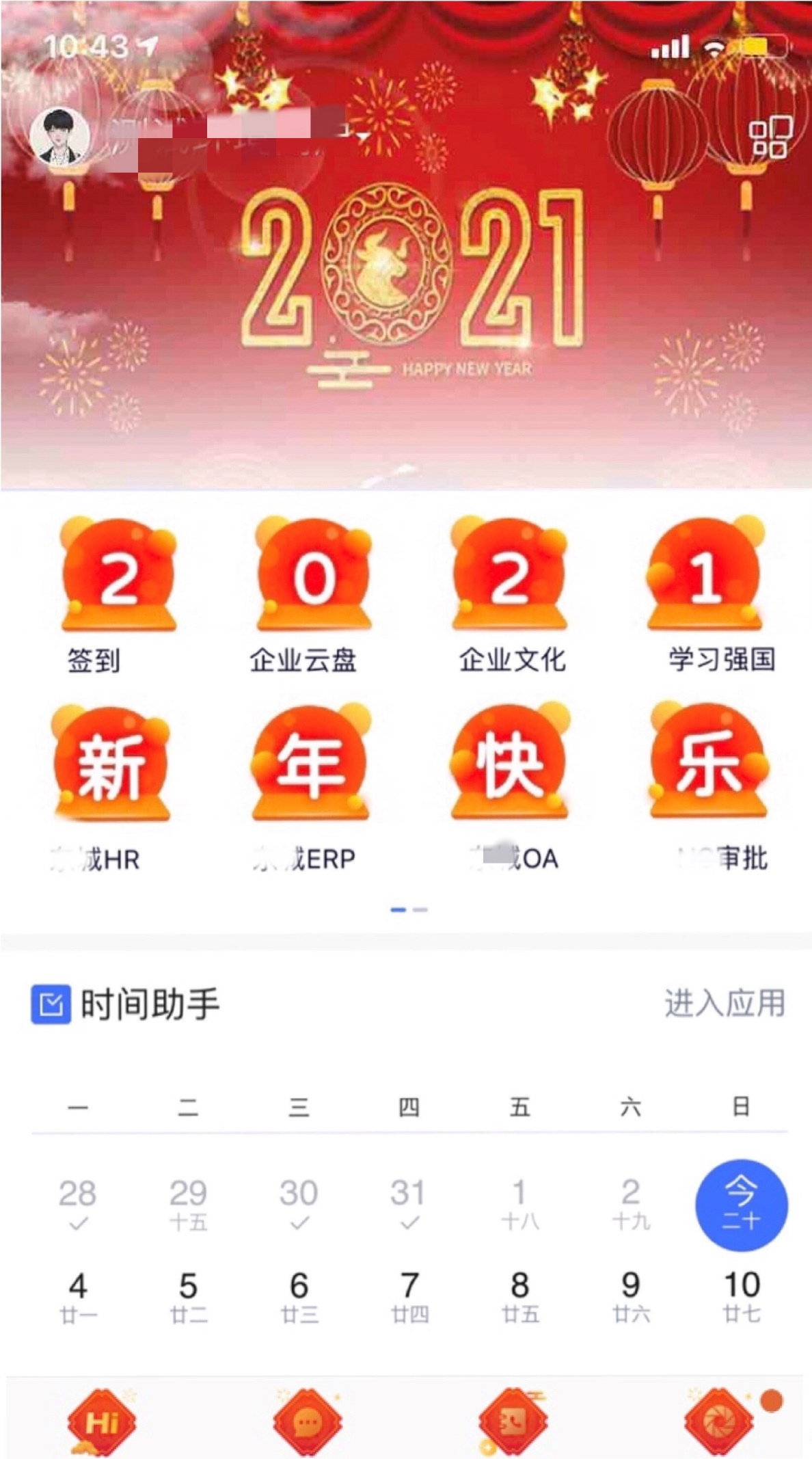This screenshot has height=1459, width=812.
Task: Open the last bottom tab with red dot
Action: pyautogui.click(x=719, y=1422)
